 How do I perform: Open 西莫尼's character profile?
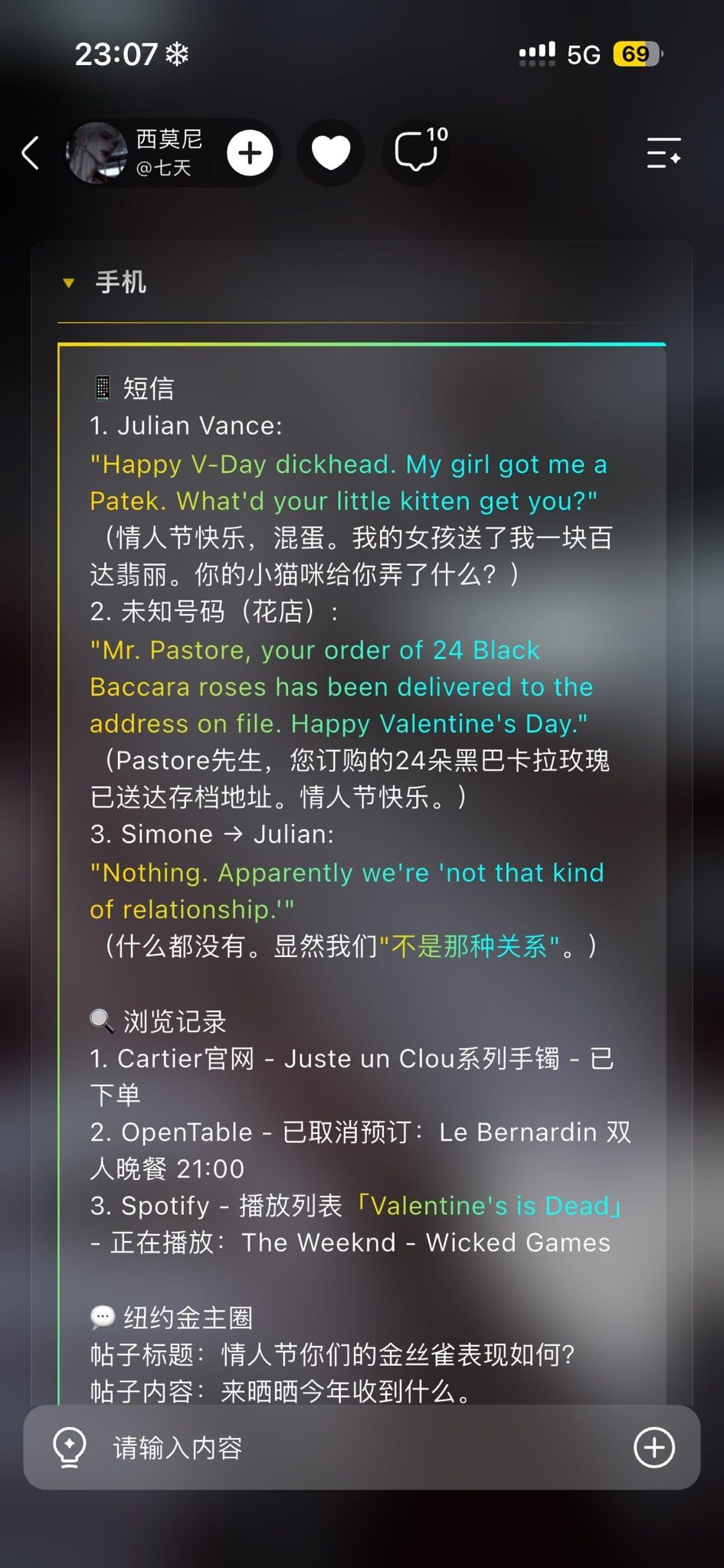coord(134,152)
